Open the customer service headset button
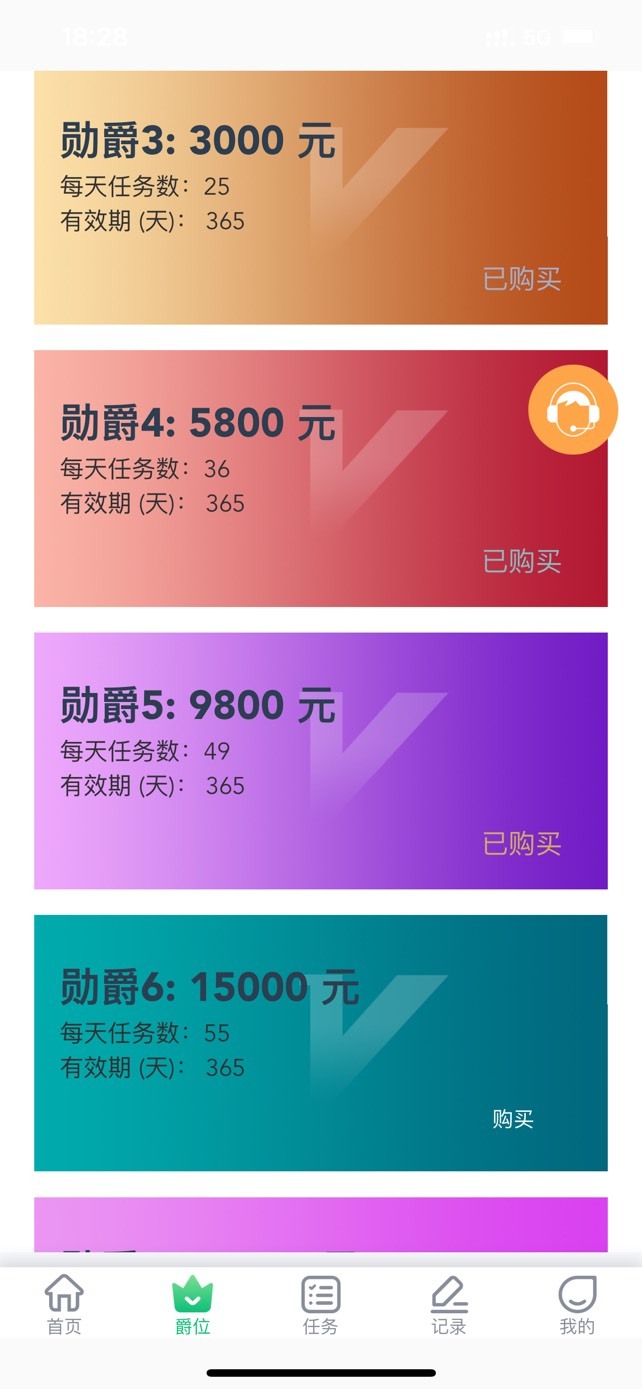 coord(573,410)
